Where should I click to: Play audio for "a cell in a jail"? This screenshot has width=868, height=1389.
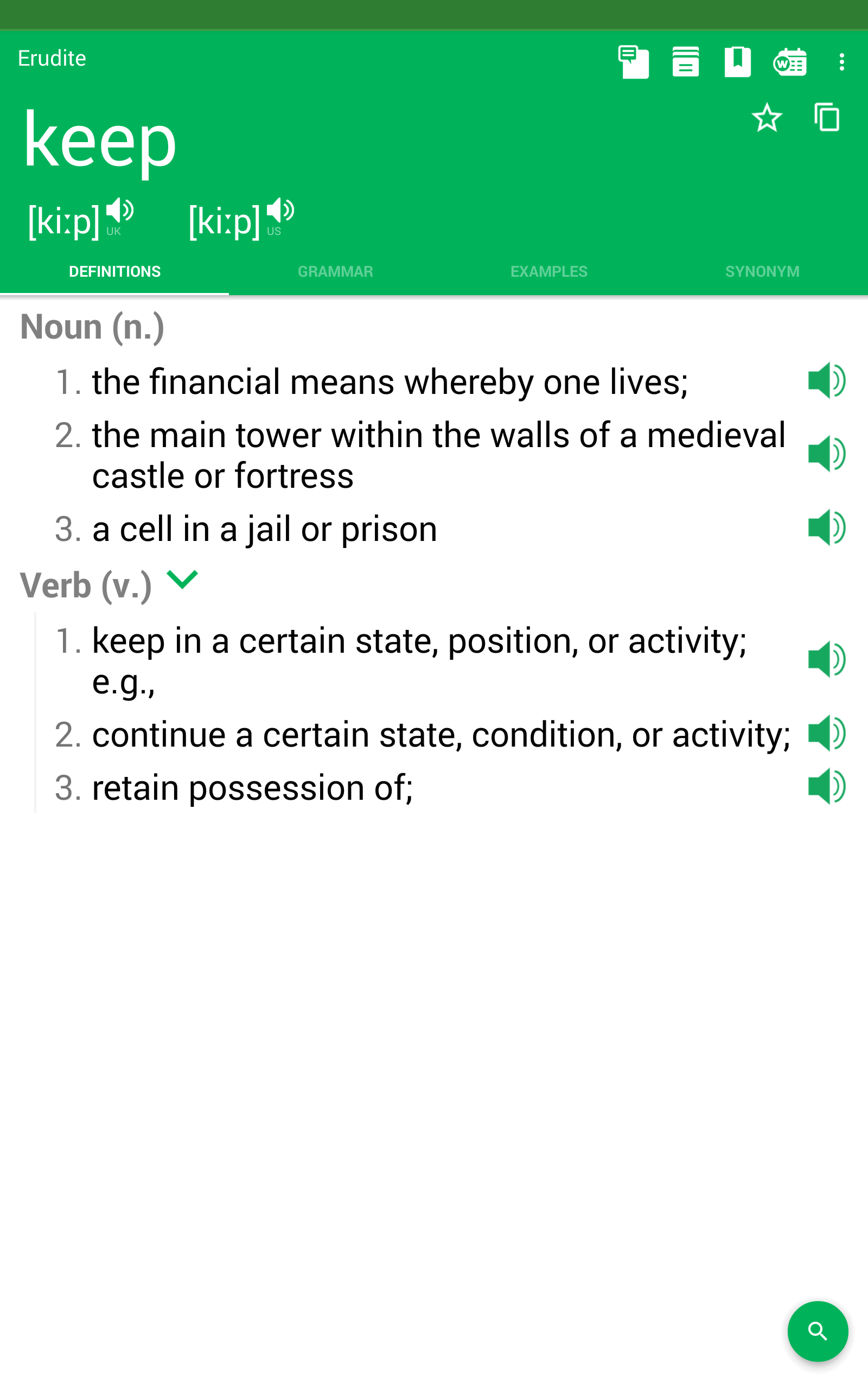click(x=826, y=527)
